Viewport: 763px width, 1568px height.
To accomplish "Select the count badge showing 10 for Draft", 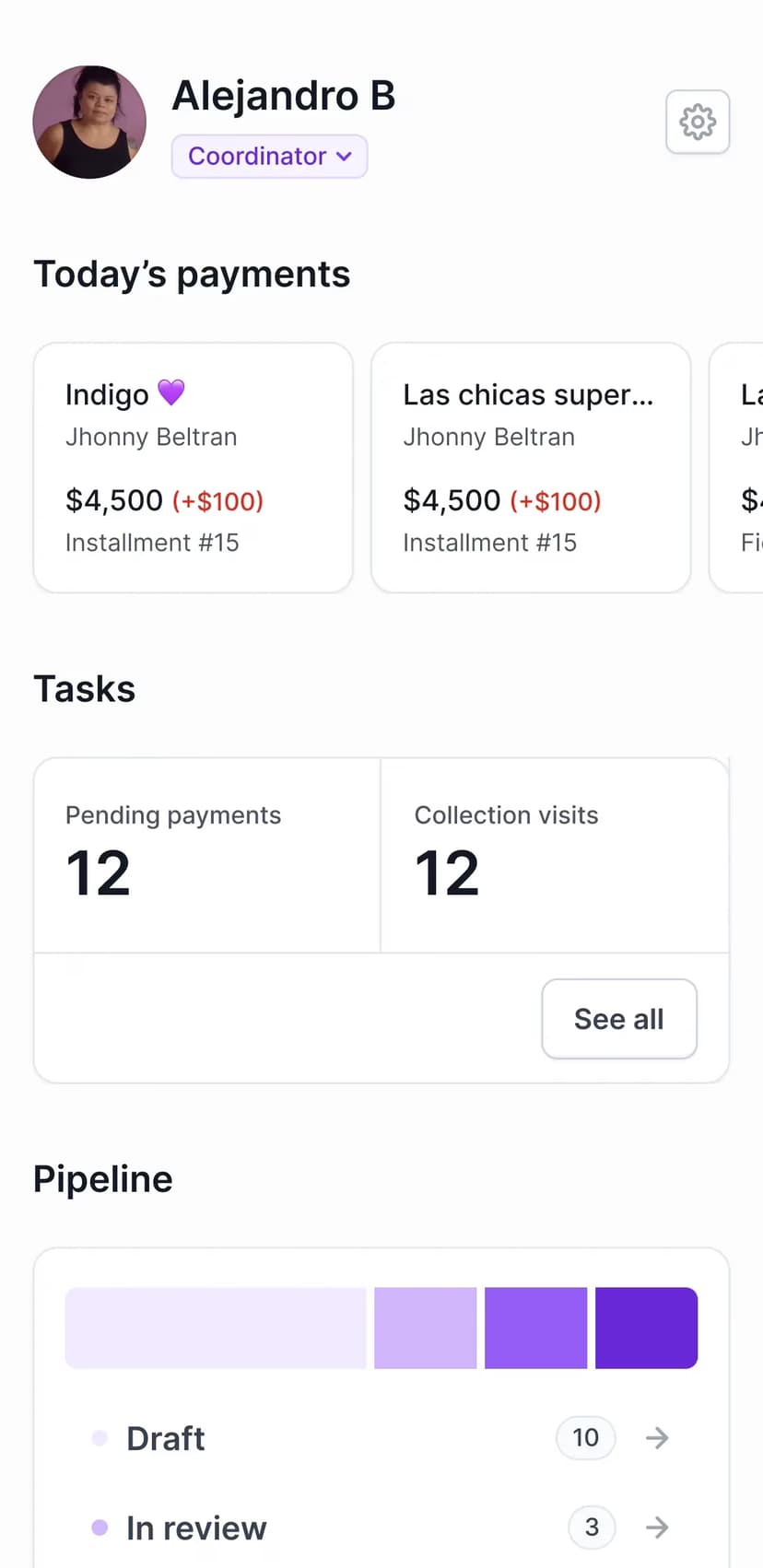I will [x=585, y=1438].
